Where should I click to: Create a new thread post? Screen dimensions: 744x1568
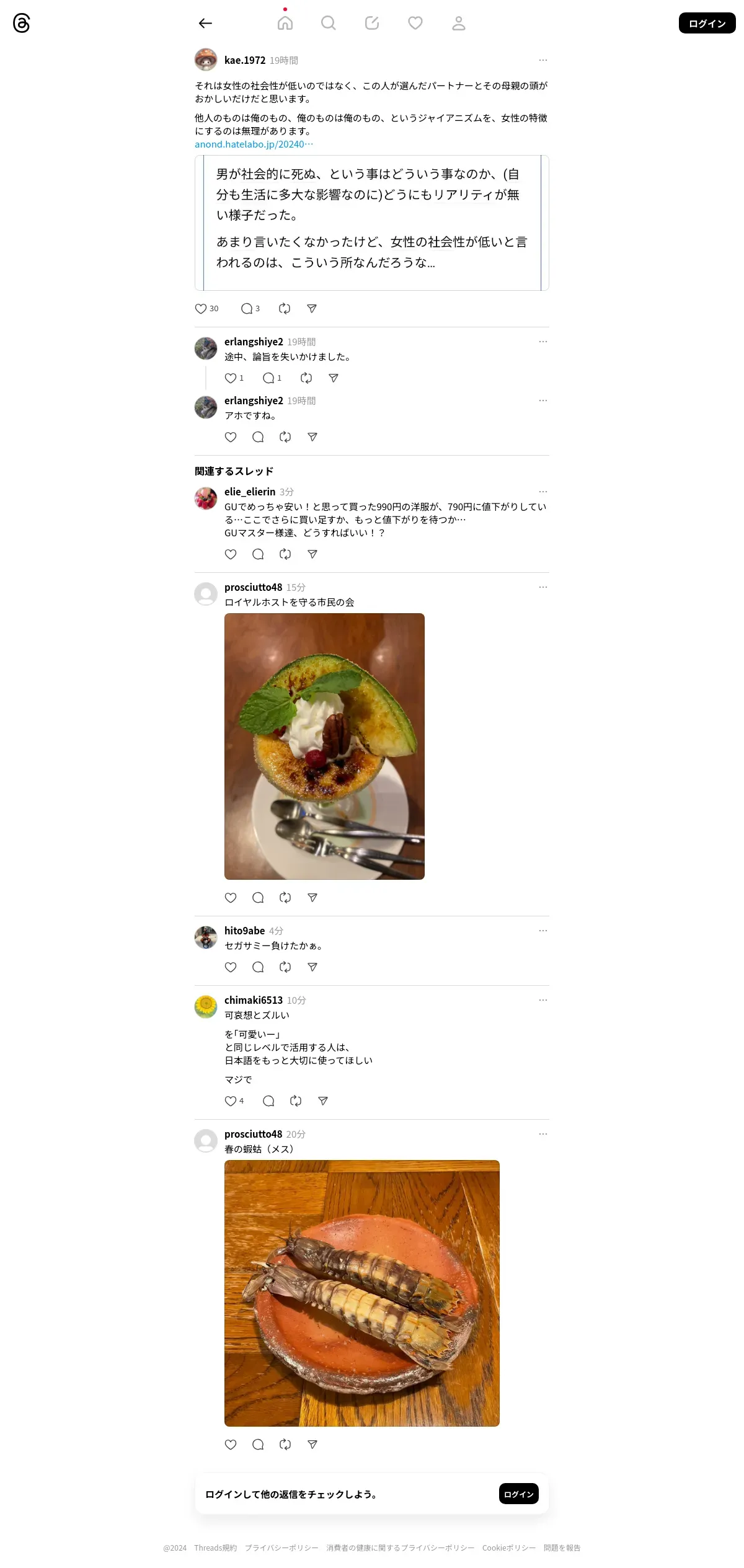coord(372,24)
